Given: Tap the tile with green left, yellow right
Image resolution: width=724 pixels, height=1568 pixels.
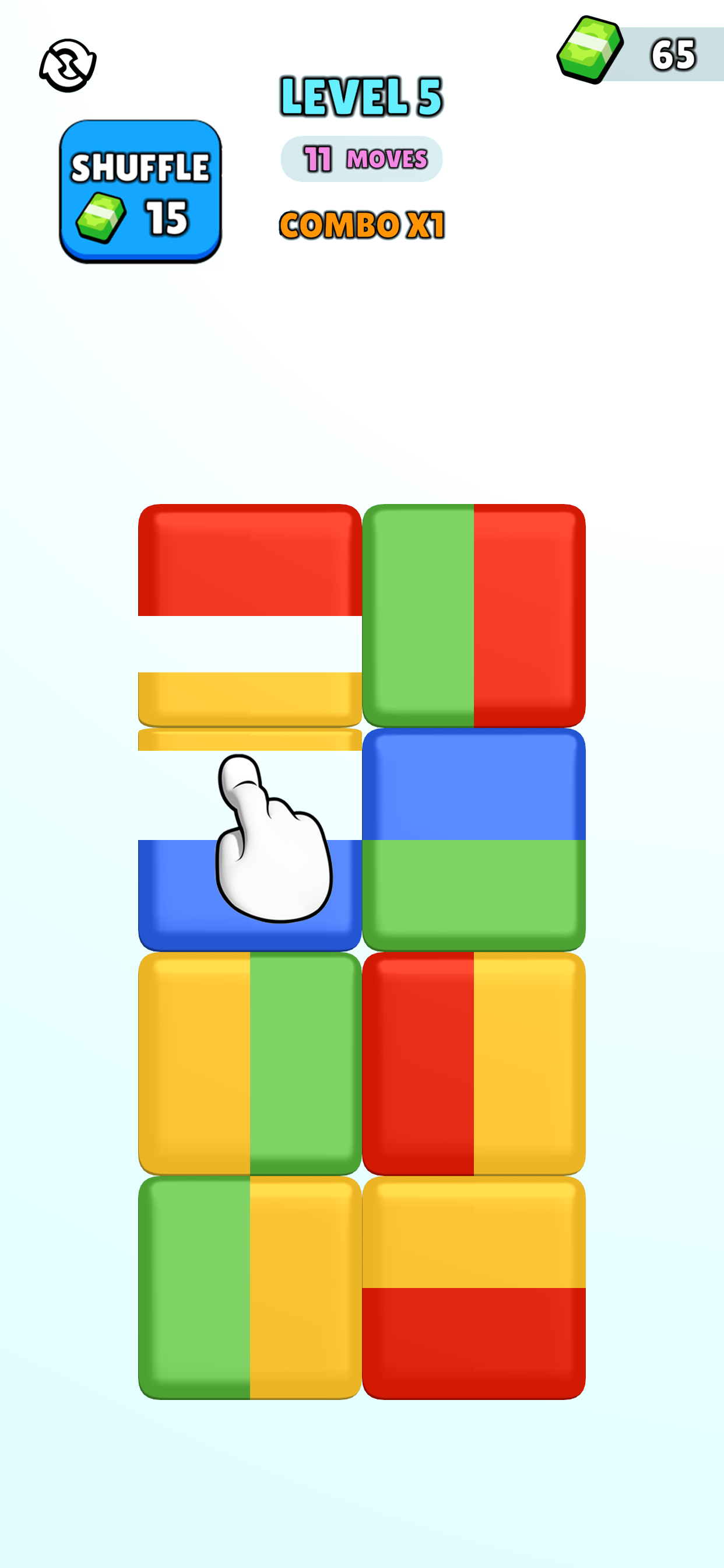Looking at the screenshot, I should pyautogui.click(x=249, y=1287).
